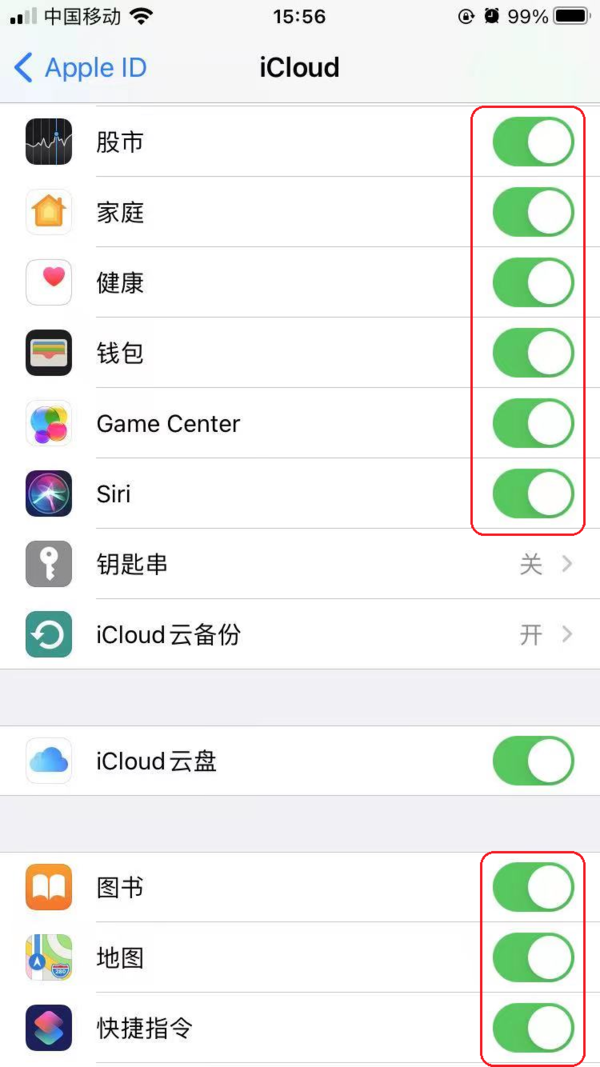Turn off Siri iCloud sync
Image resolution: width=600 pixels, height=1067 pixels.
(533, 494)
